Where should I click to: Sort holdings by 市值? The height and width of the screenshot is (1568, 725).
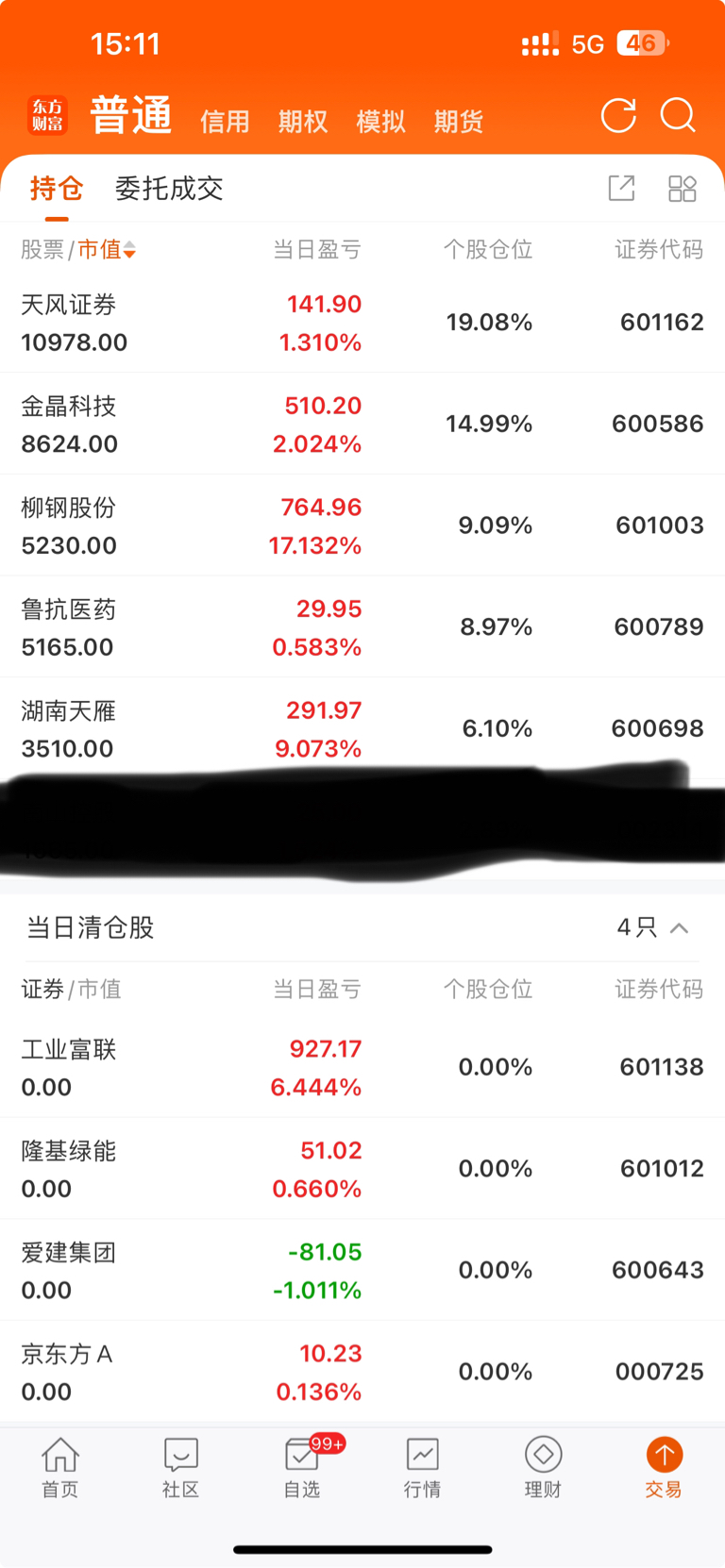[107, 250]
